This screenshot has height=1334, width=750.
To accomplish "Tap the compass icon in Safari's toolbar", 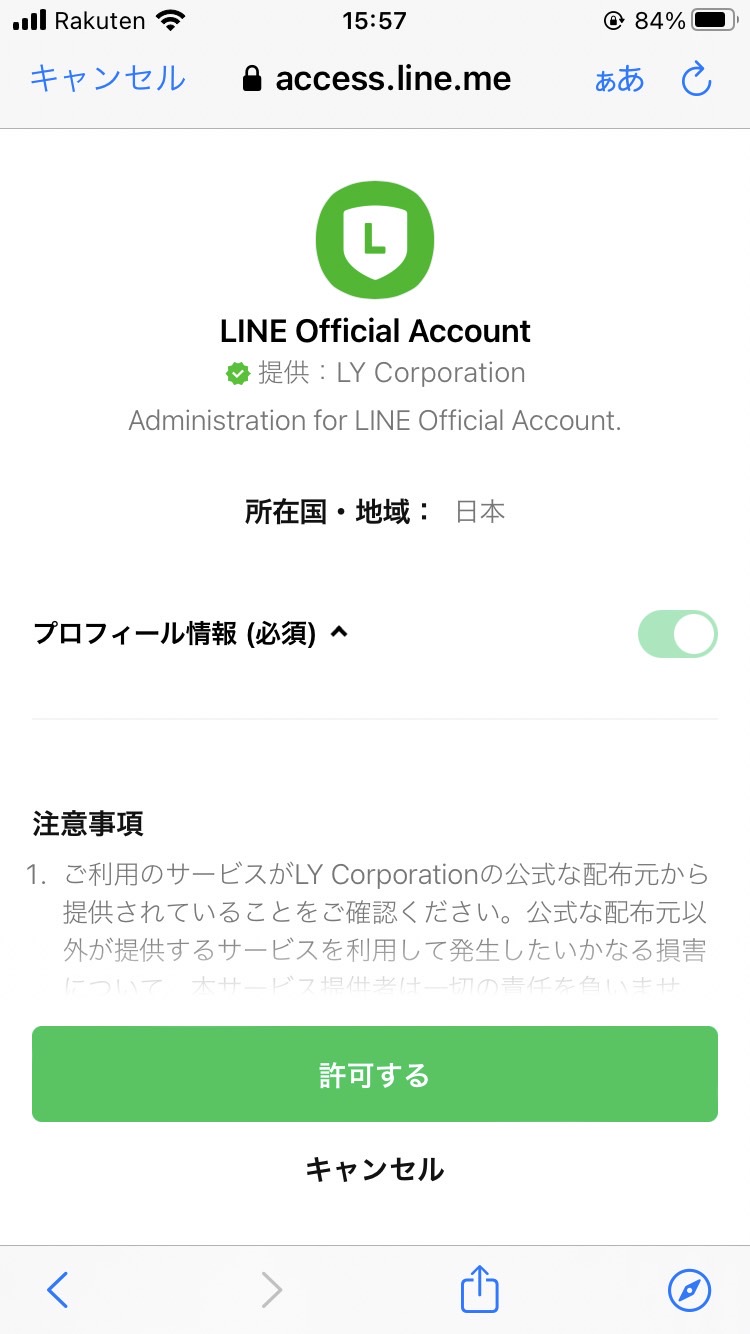I will point(692,1289).
